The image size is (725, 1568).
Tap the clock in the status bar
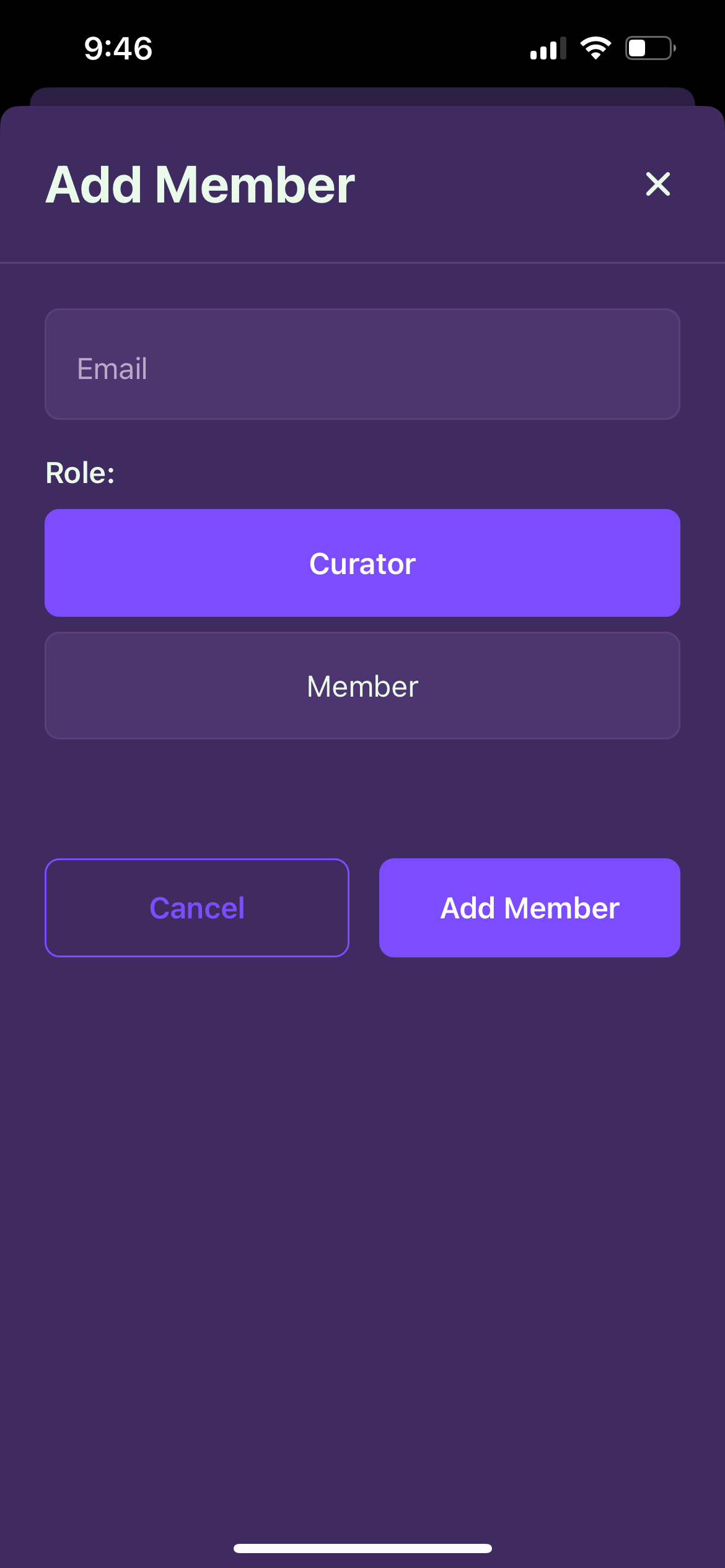[116, 49]
